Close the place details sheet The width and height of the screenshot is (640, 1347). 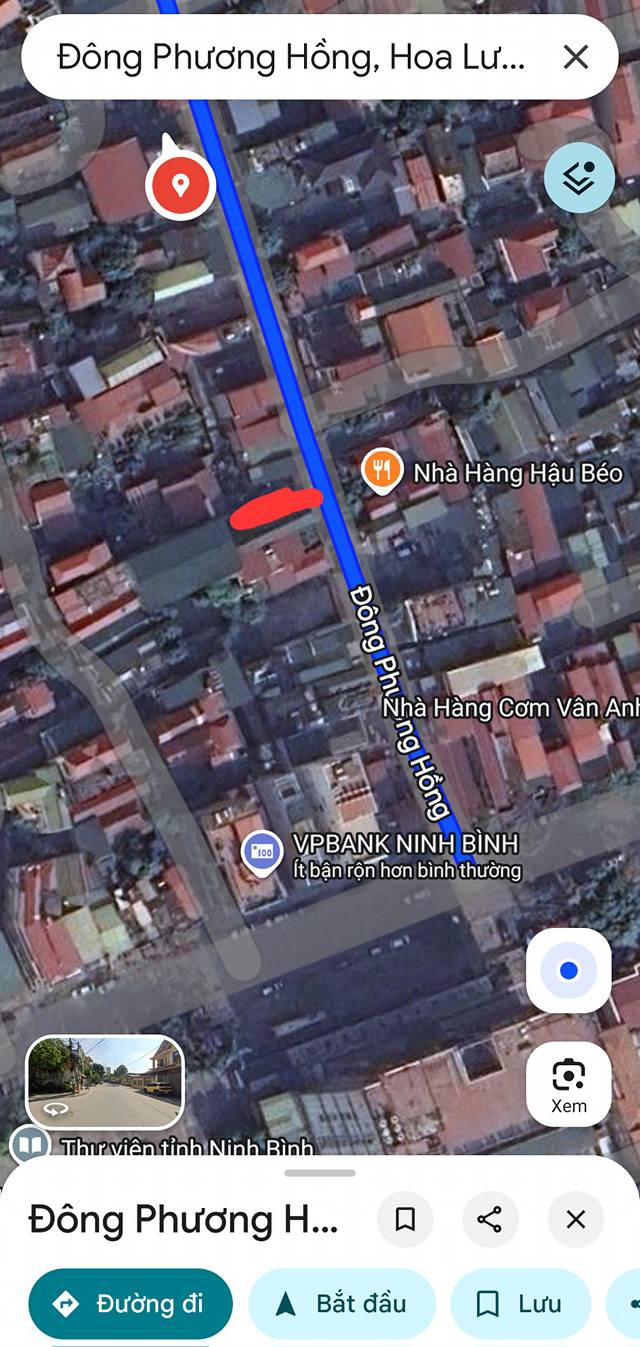[x=576, y=1219]
